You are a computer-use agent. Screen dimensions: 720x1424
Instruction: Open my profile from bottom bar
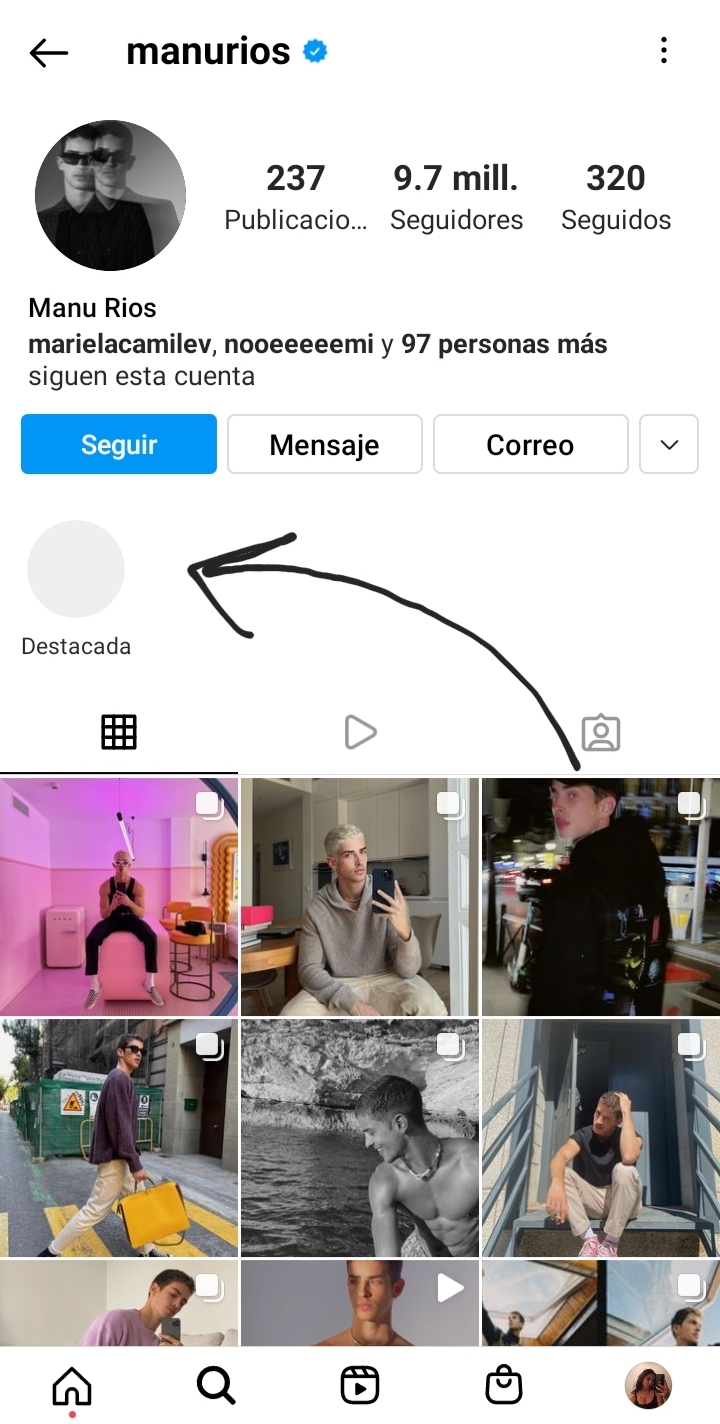click(x=648, y=1386)
